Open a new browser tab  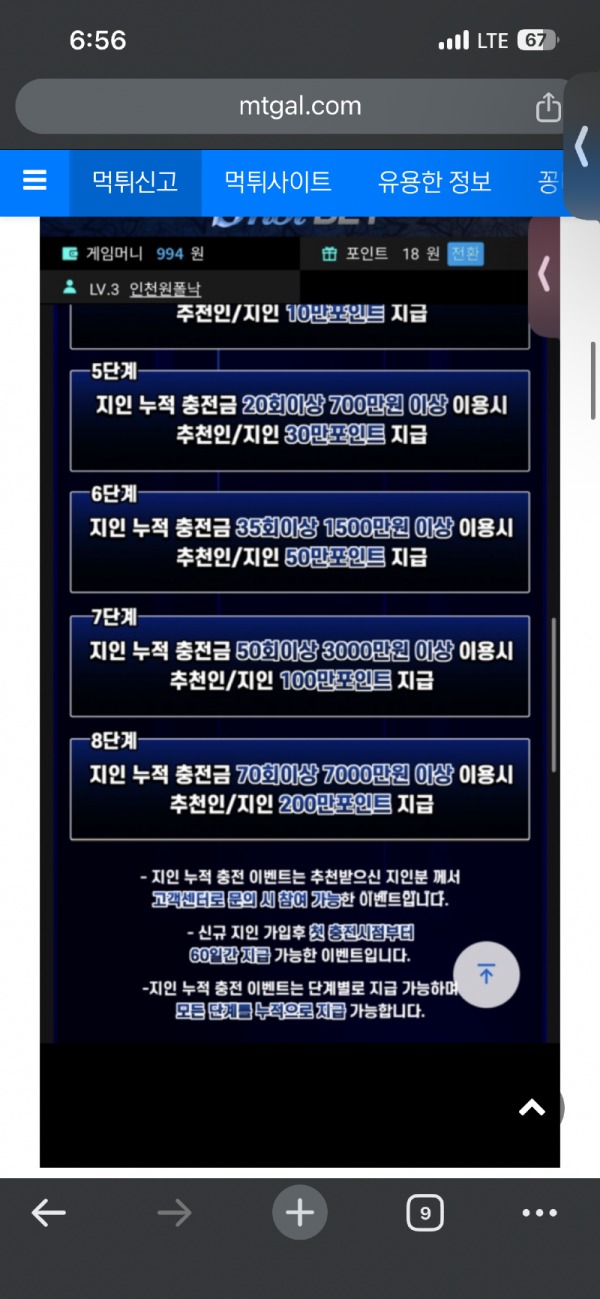point(300,1213)
